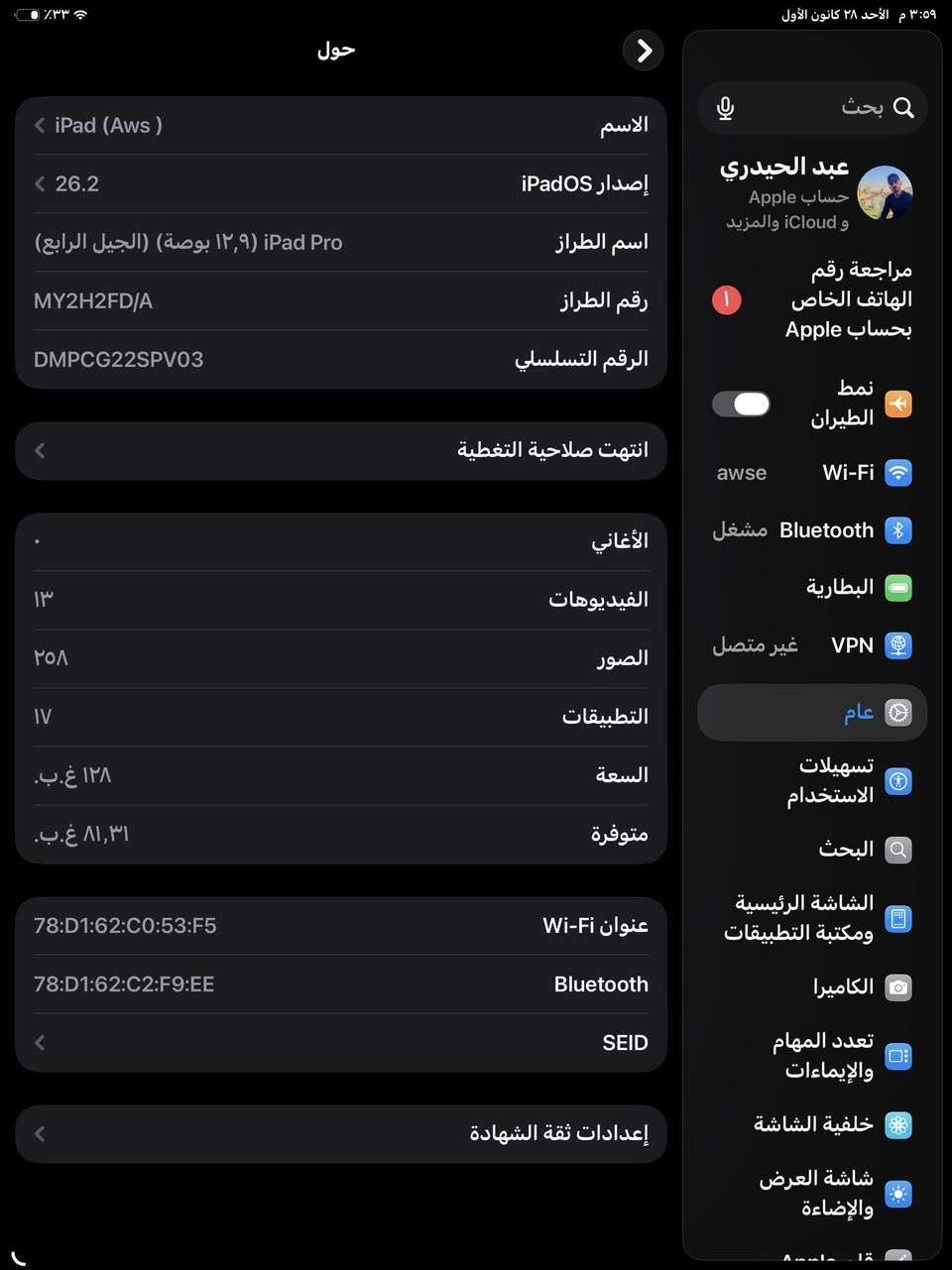
Task: Select the Bluetooth icon in sidebar
Action: point(898,530)
